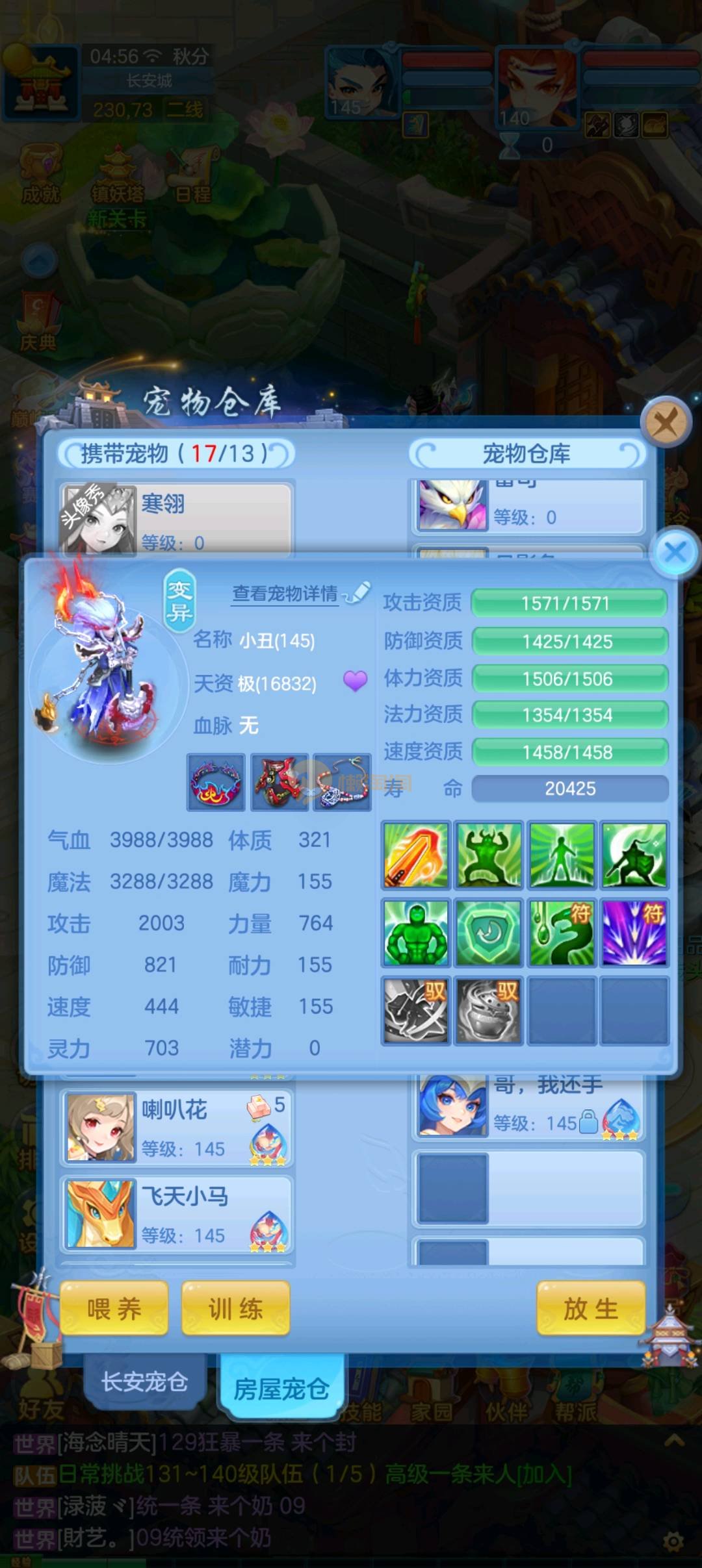Close the pet detail popup
This screenshot has width=702, height=1568.
click(675, 553)
